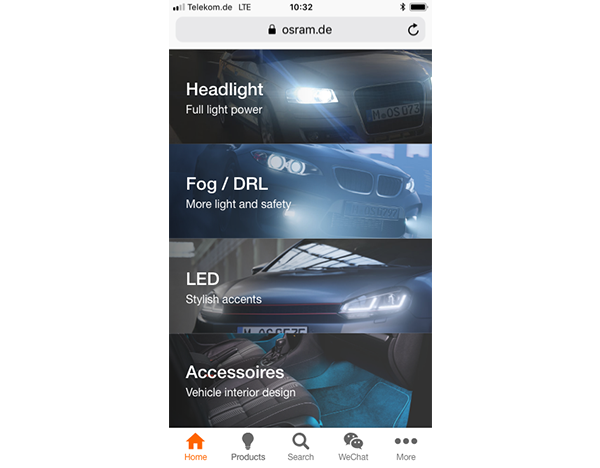Open the Search tab
The image size is (600, 468).
tap(300, 447)
